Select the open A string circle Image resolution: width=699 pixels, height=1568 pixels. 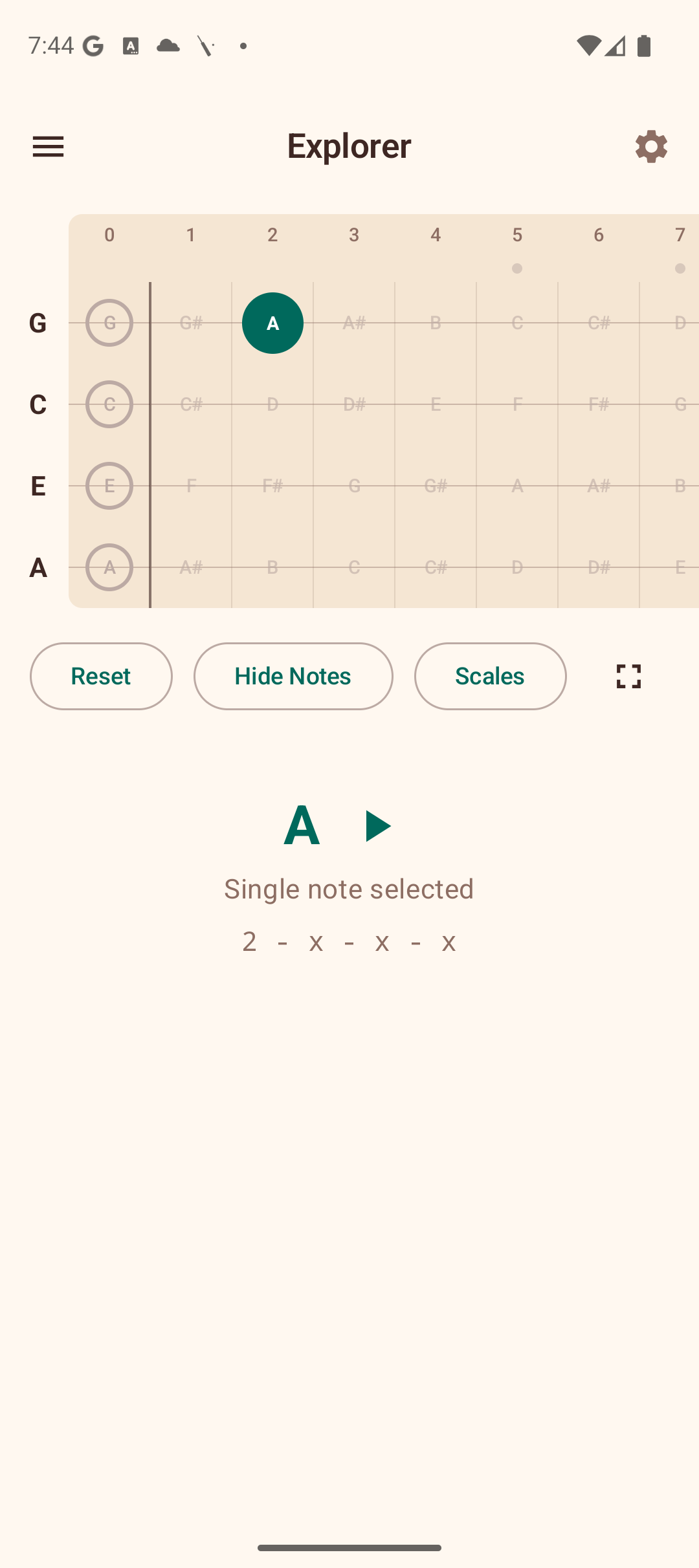(109, 567)
